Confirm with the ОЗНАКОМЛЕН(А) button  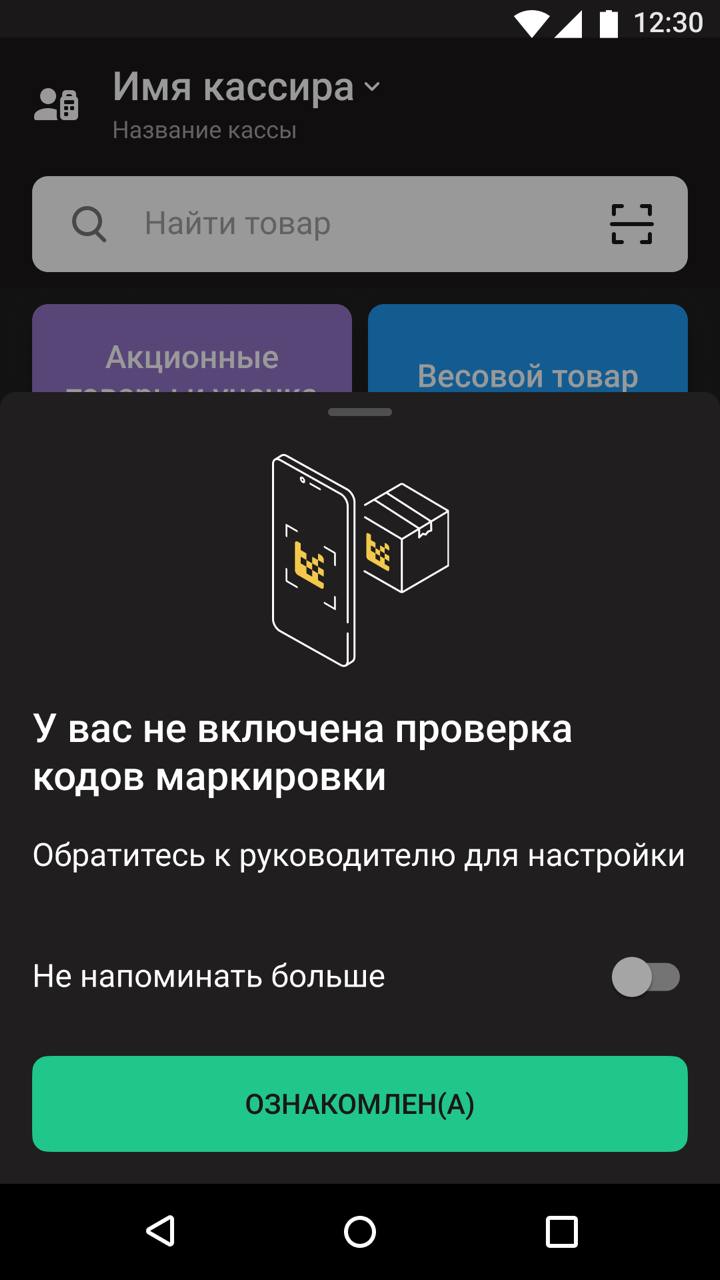coord(360,1104)
